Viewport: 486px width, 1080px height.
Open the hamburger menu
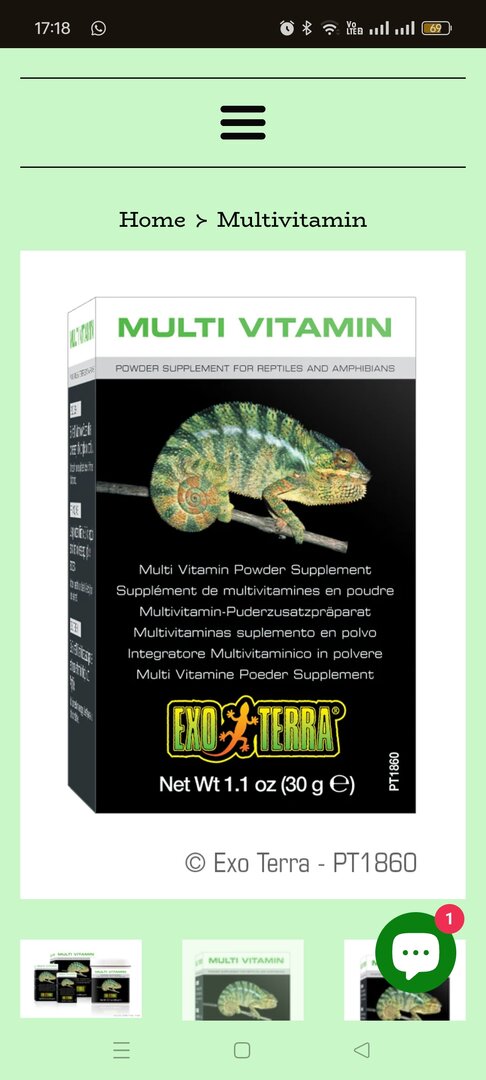[242, 123]
